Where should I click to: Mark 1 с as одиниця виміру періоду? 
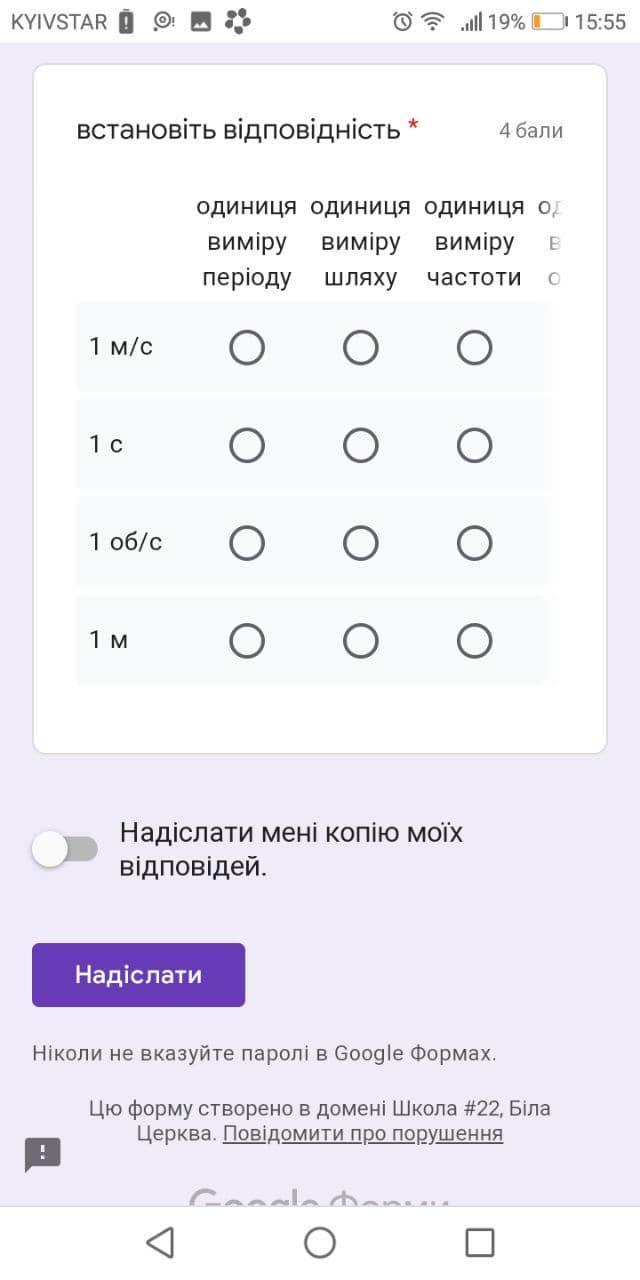(x=247, y=445)
